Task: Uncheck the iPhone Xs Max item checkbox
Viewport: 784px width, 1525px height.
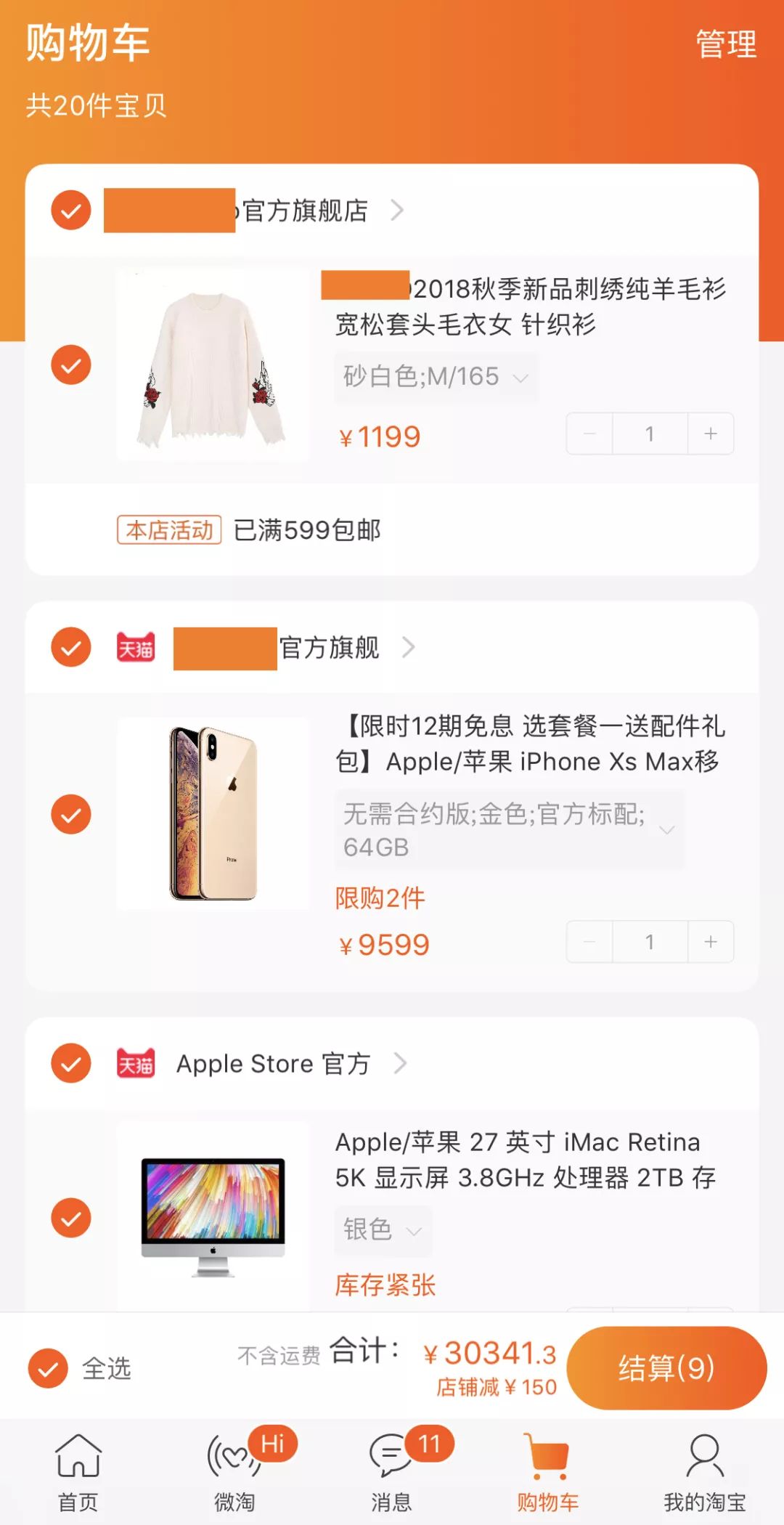Action: point(71,814)
